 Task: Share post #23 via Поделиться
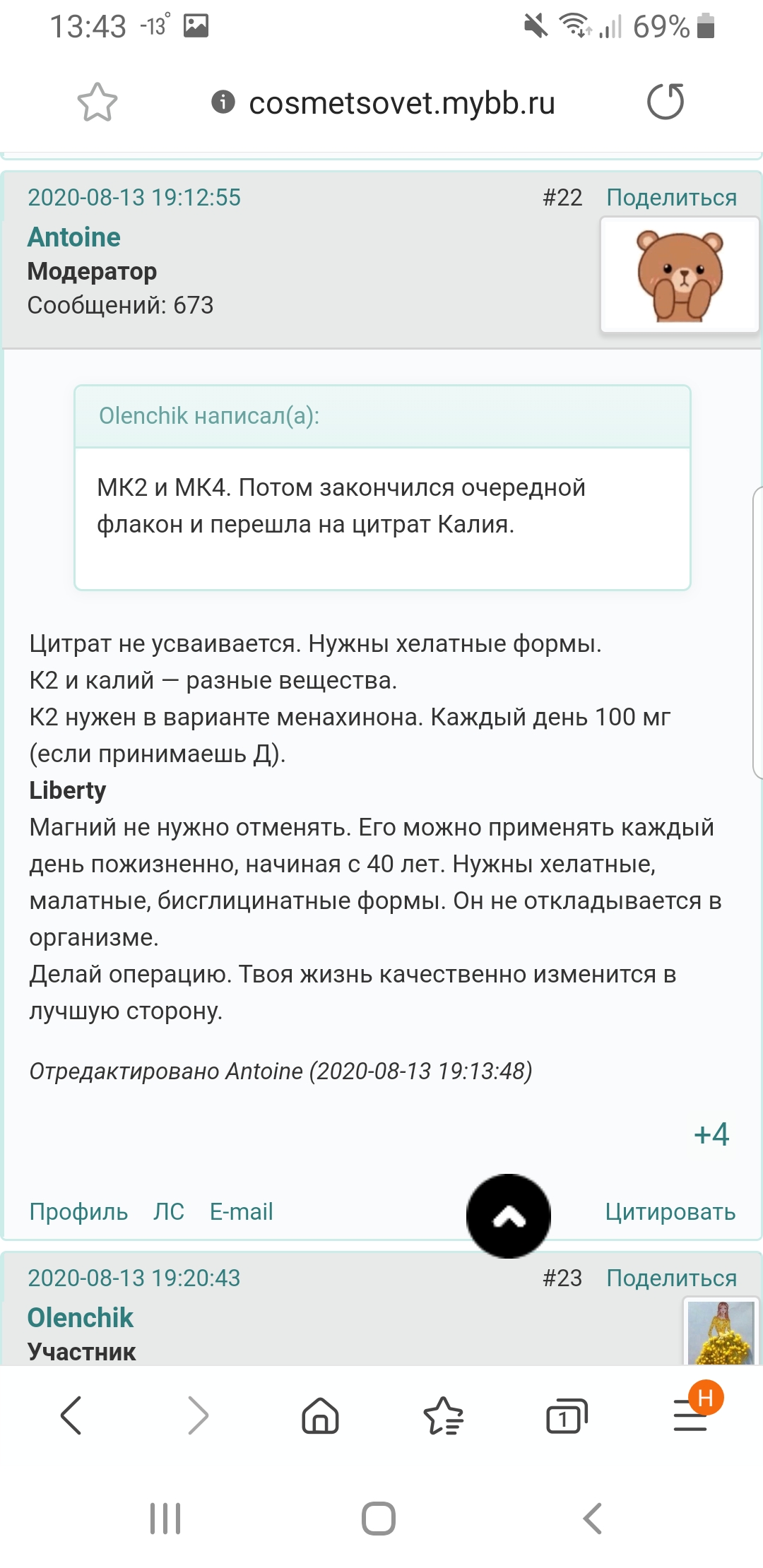point(671,1278)
